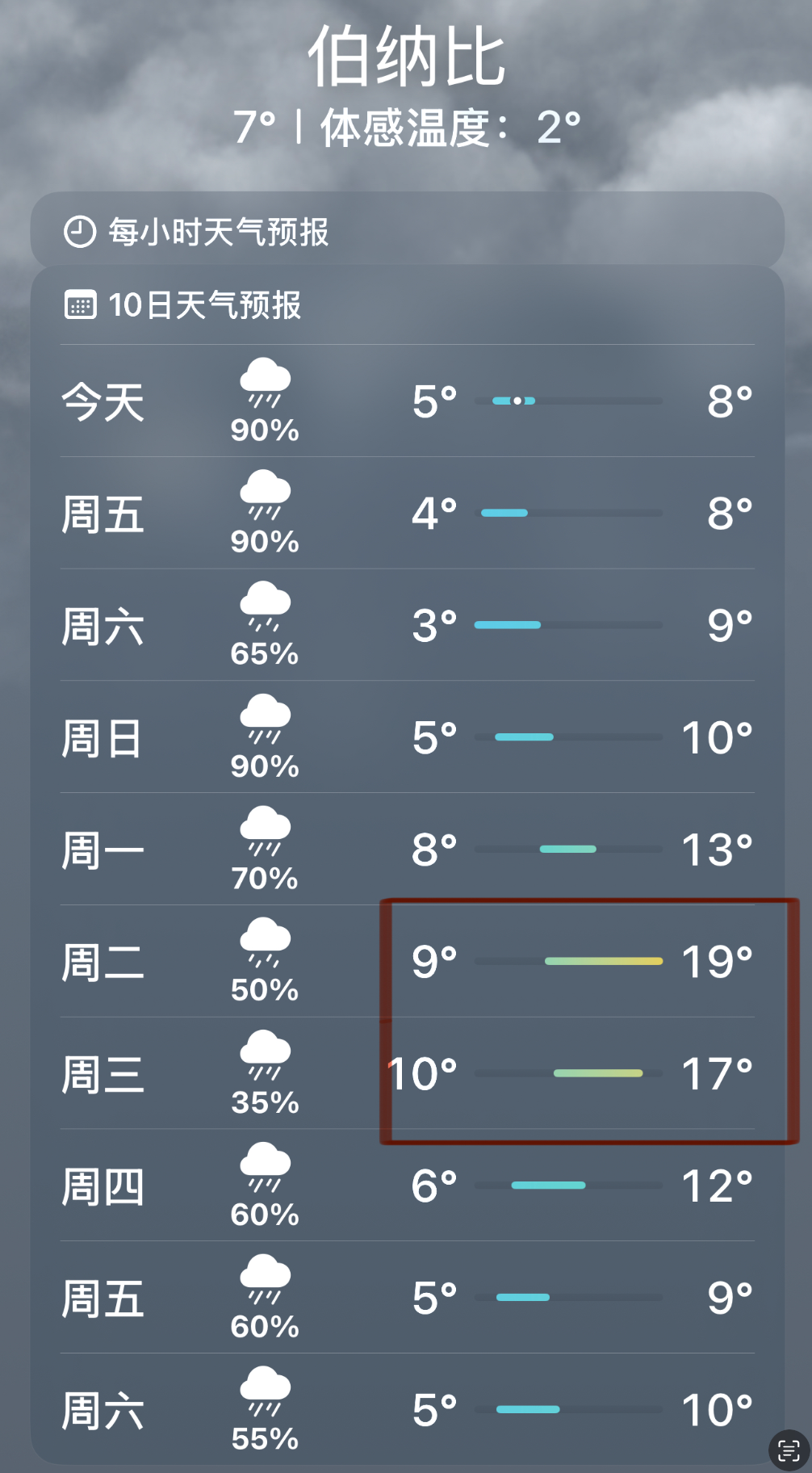Open 周二 forecast with 19° high

[408, 962]
